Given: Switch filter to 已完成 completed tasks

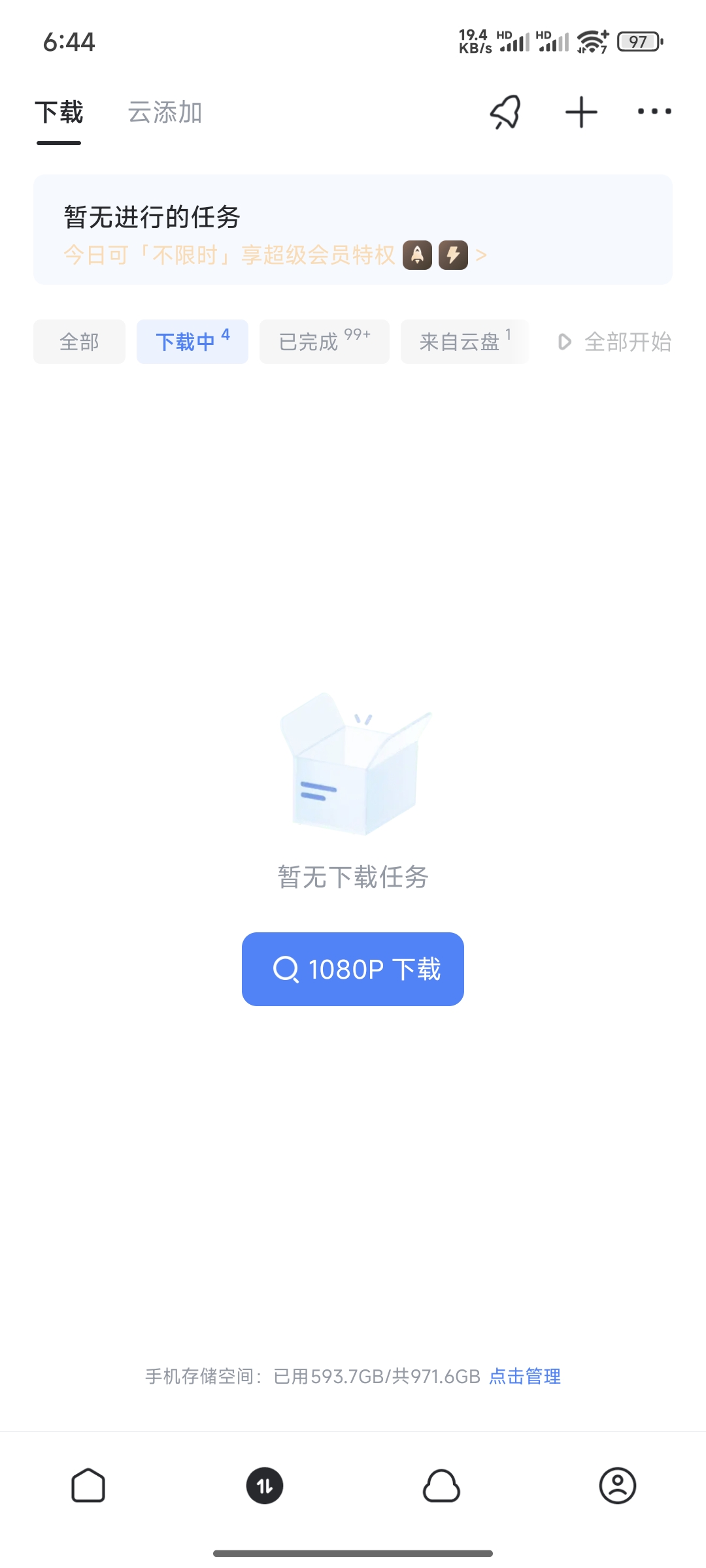Looking at the screenshot, I should coord(324,341).
